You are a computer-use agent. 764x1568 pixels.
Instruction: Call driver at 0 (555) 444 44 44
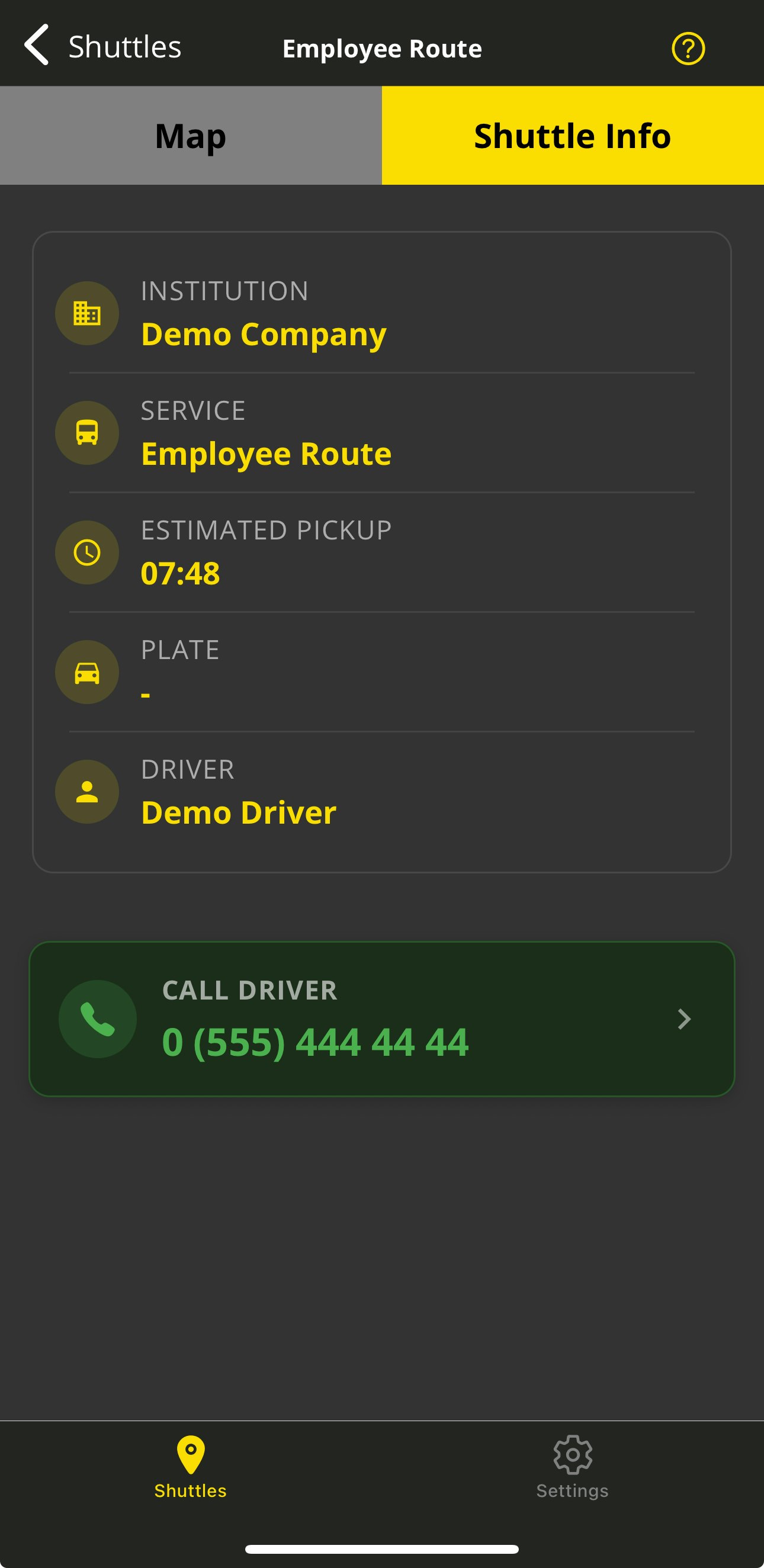click(381, 1019)
